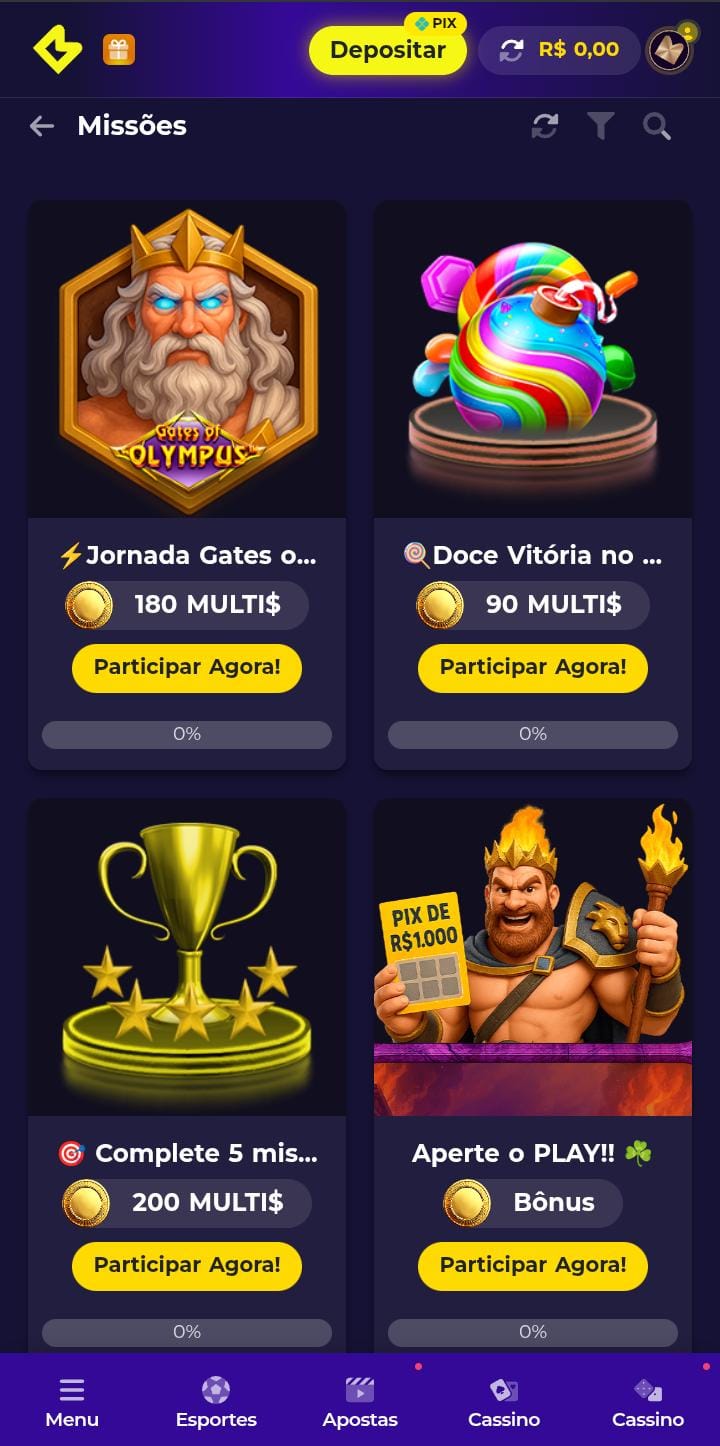The height and width of the screenshot is (1446, 720).
Task: Participate in Complete 5 missions challenge
Action: (187, 1265)
